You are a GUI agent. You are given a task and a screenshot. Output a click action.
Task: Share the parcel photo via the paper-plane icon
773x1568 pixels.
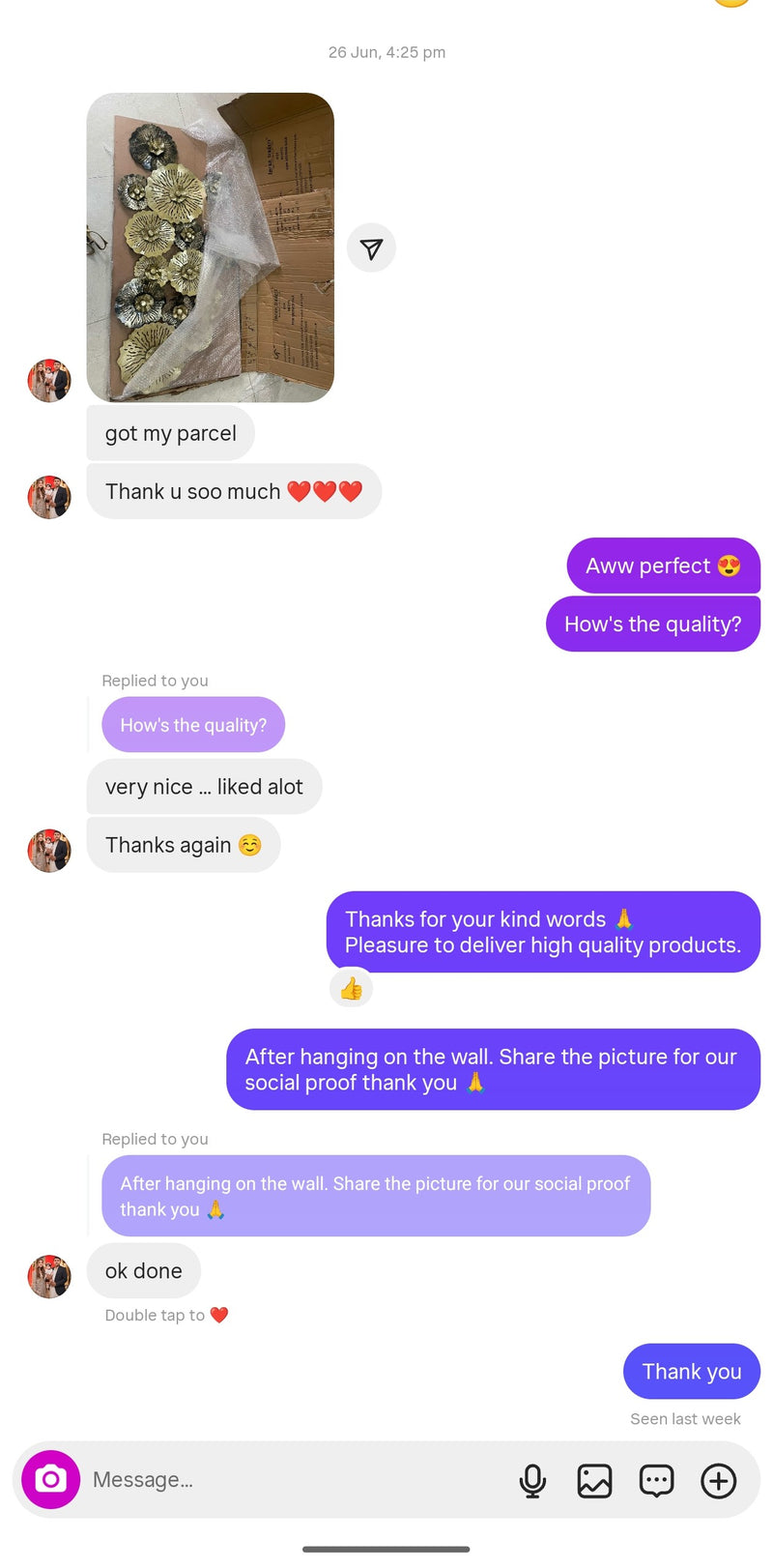(x=371, y=248)
